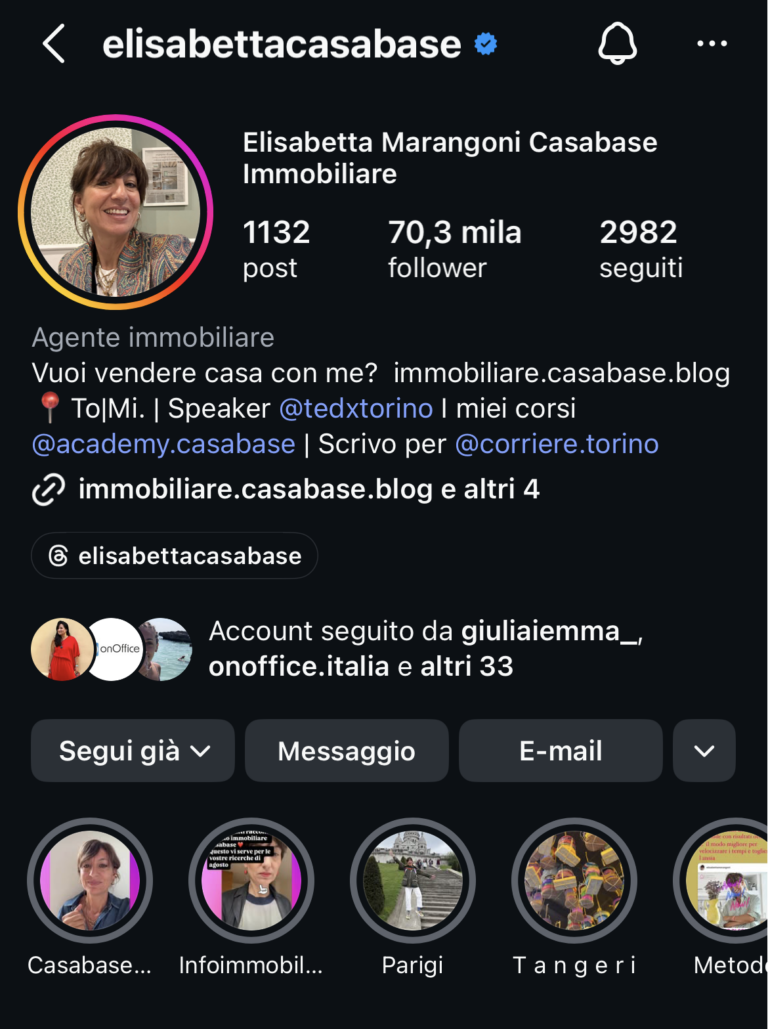Open the Infoimmobil story highlight
768x1029 pixels.
pyautogui.click(x=251, y=881)
